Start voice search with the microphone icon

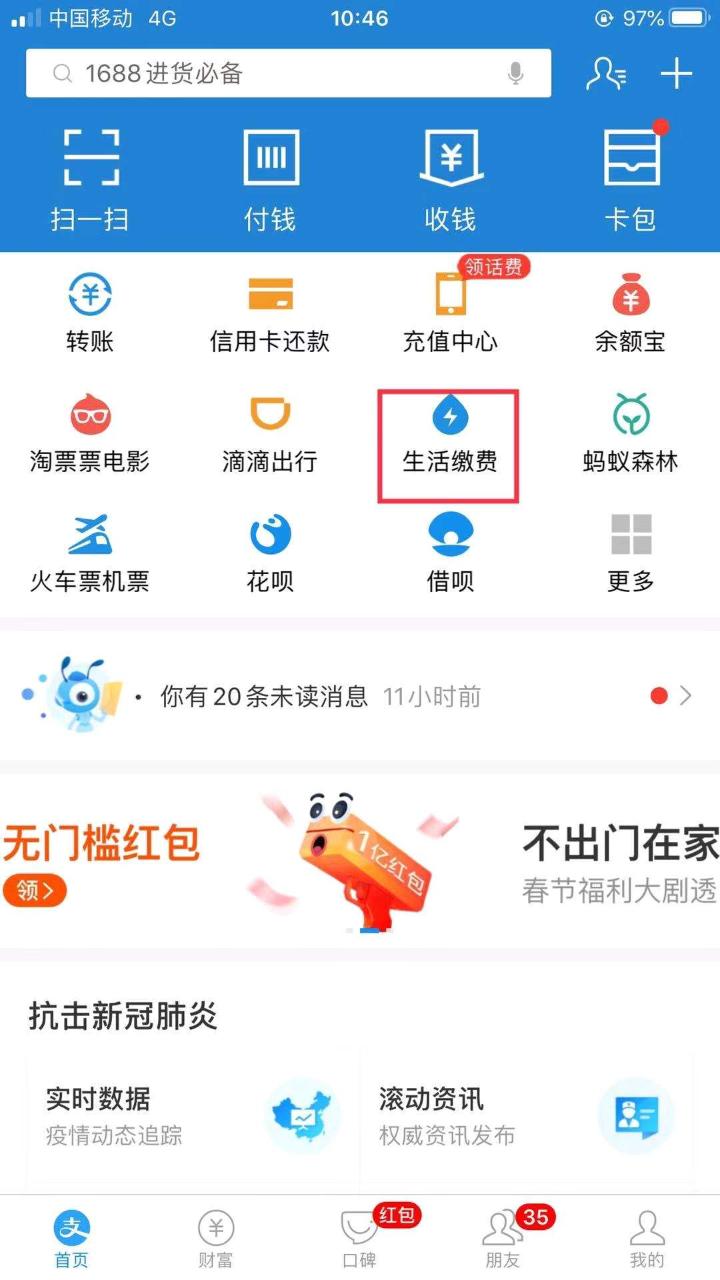516,73
